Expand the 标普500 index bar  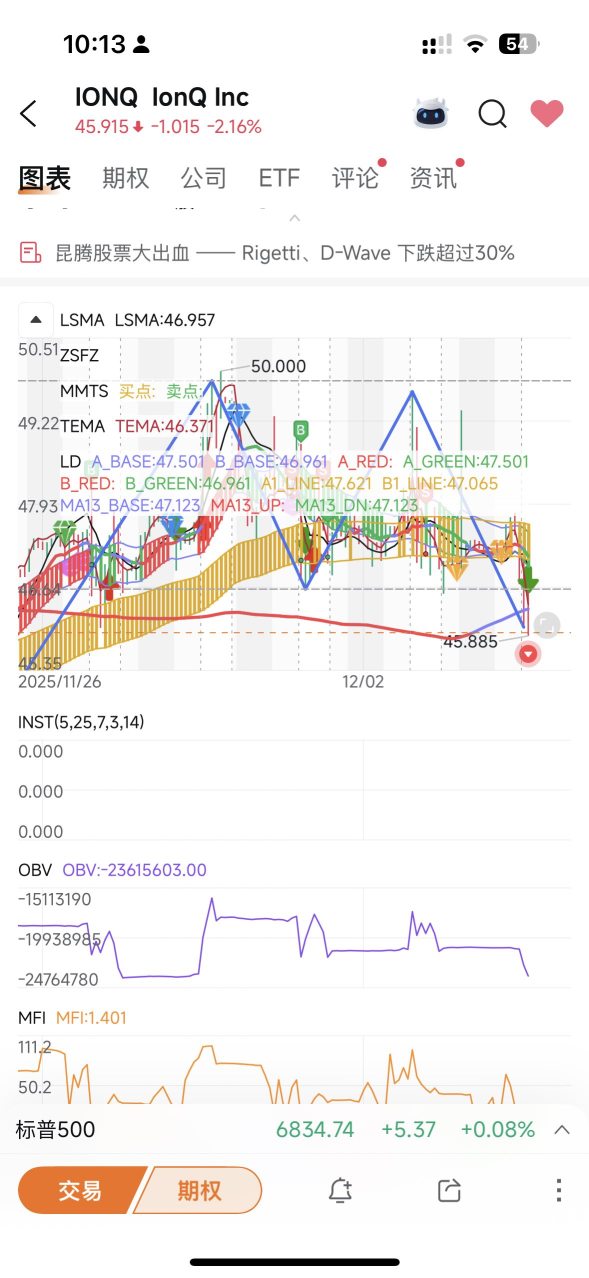(x=562, y=1130)
